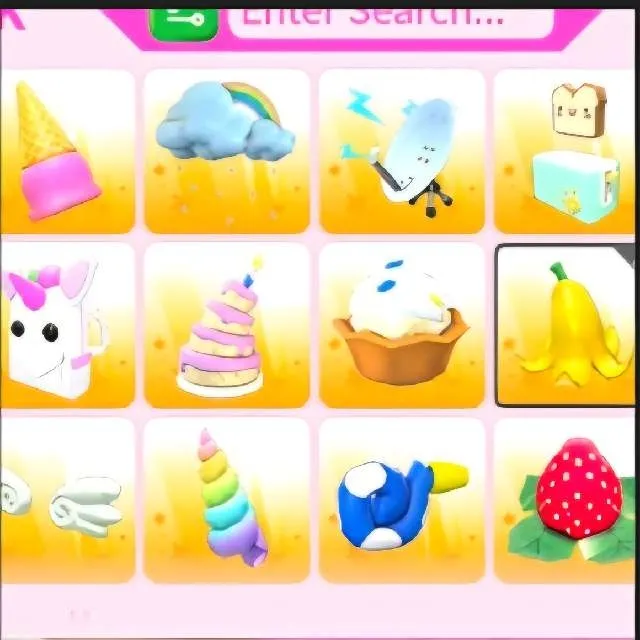Choose the layered birthday cake with candle
The image size is (640, 640).
pos(227,325)
